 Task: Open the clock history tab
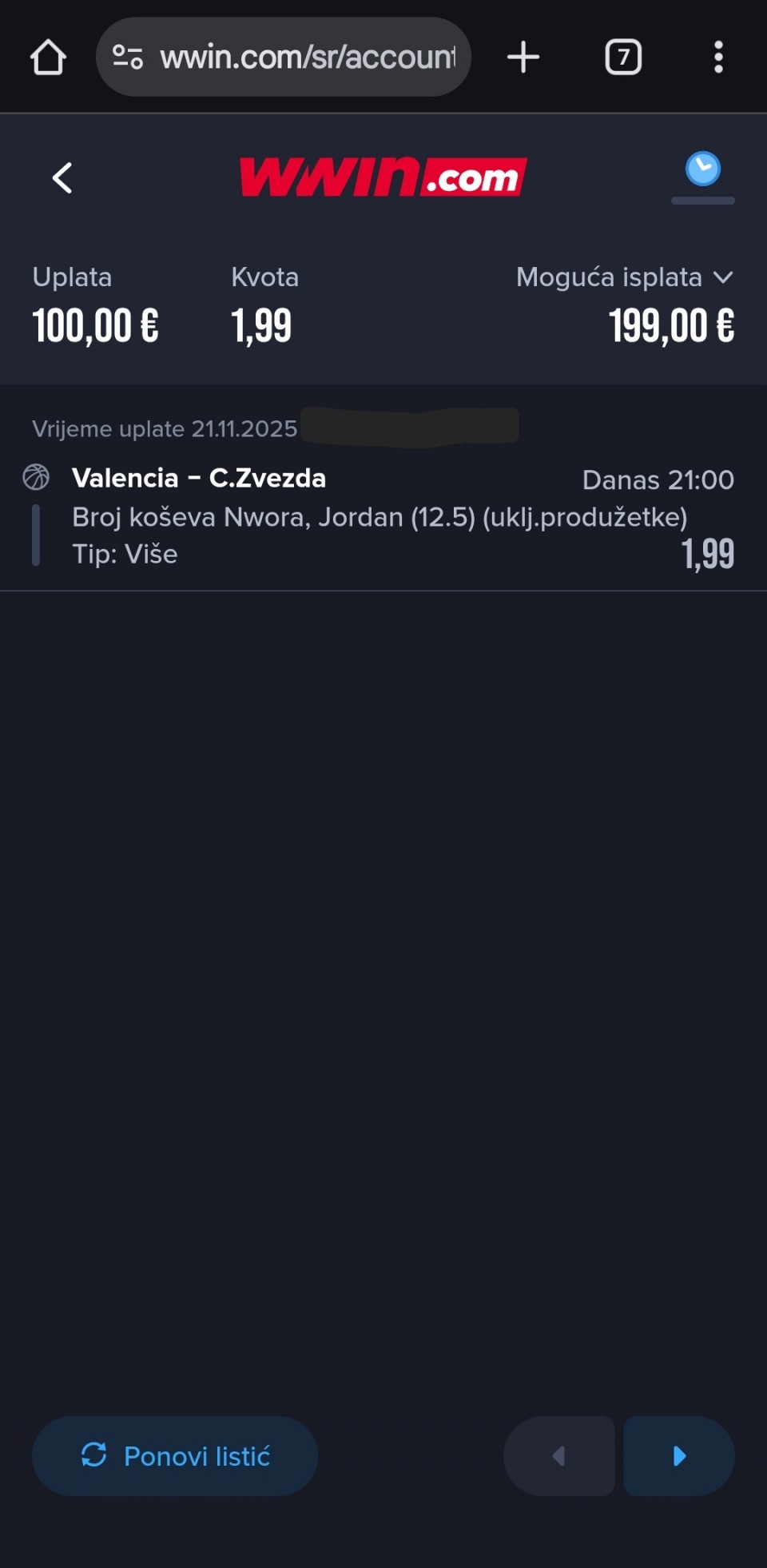click(x=702, y=170)
